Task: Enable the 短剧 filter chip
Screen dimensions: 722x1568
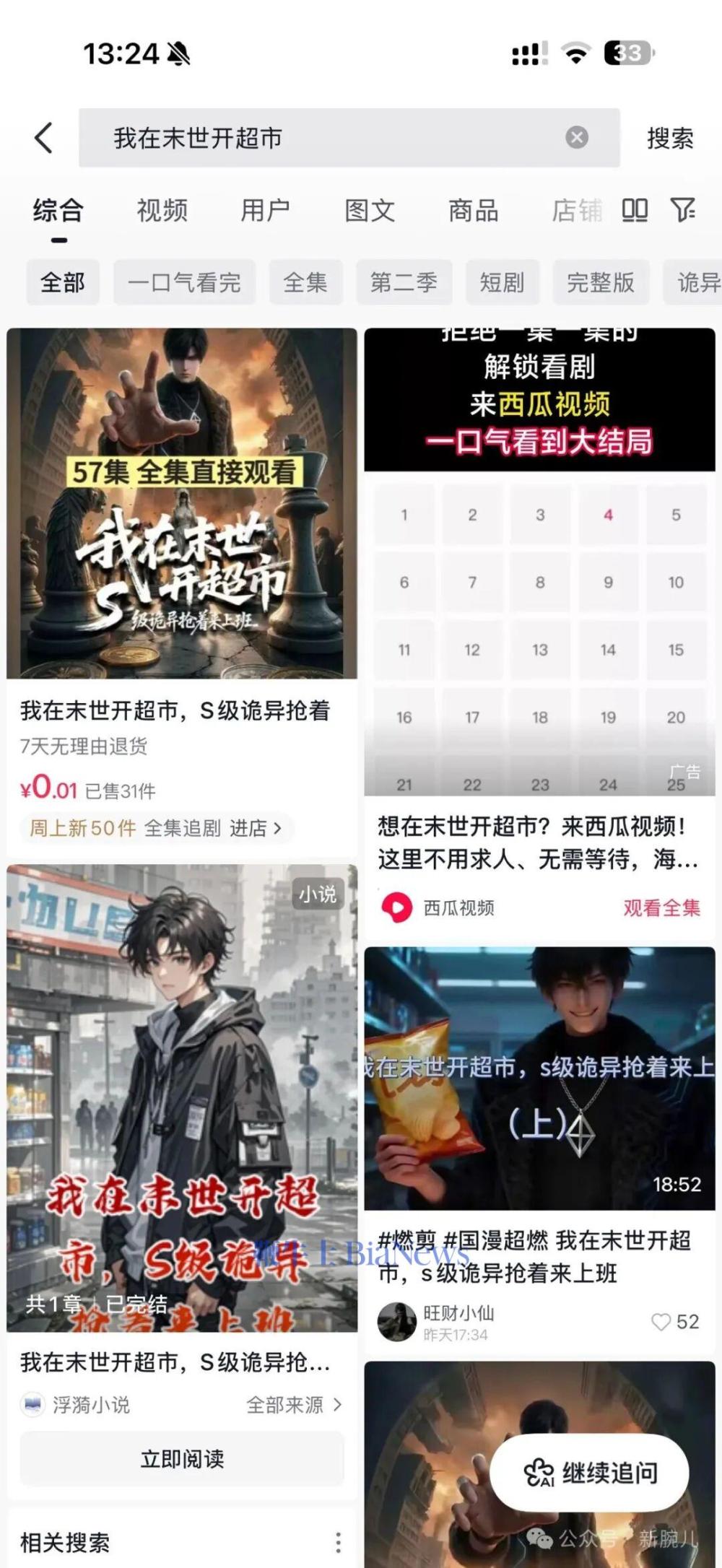Action: tap(503, 282)
